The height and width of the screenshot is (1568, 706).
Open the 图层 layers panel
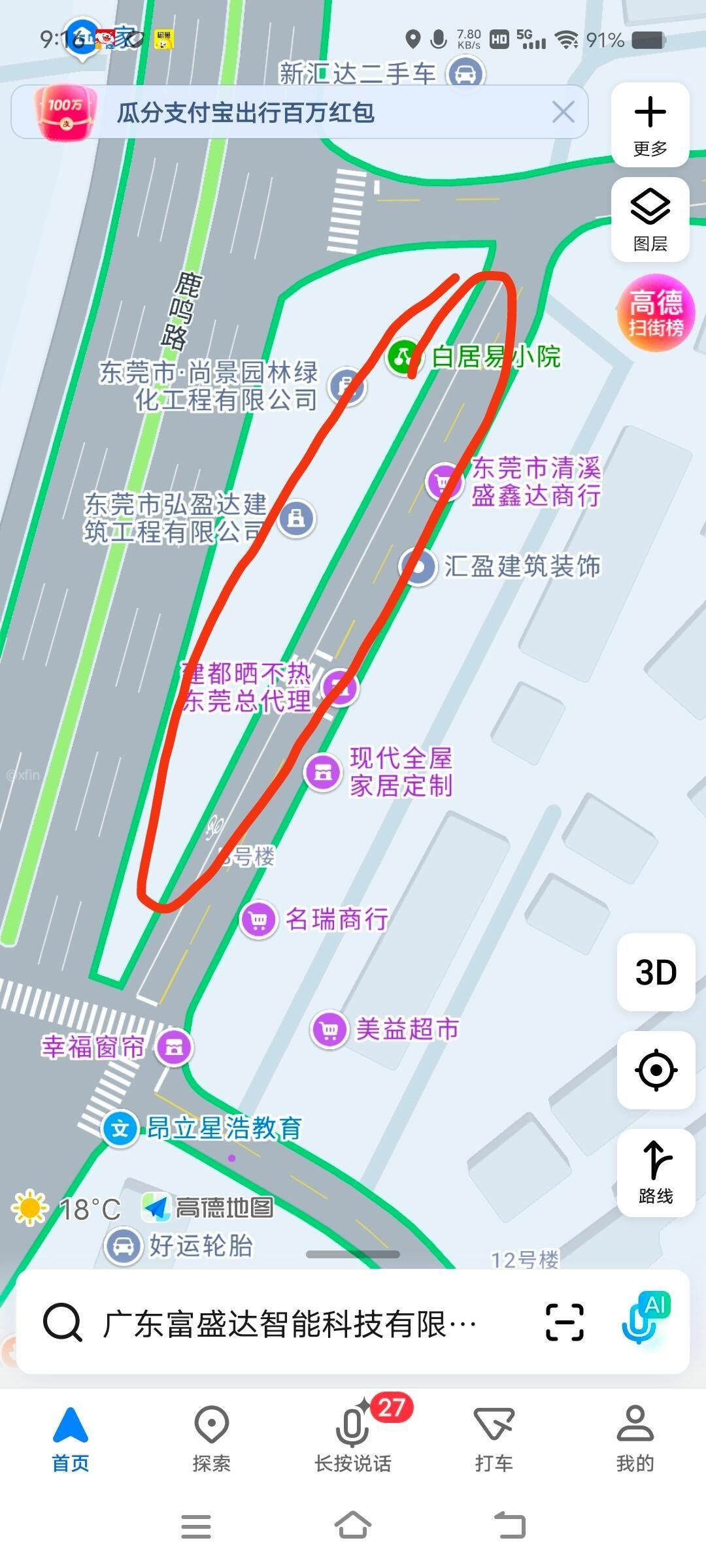(x=650, y=220)
